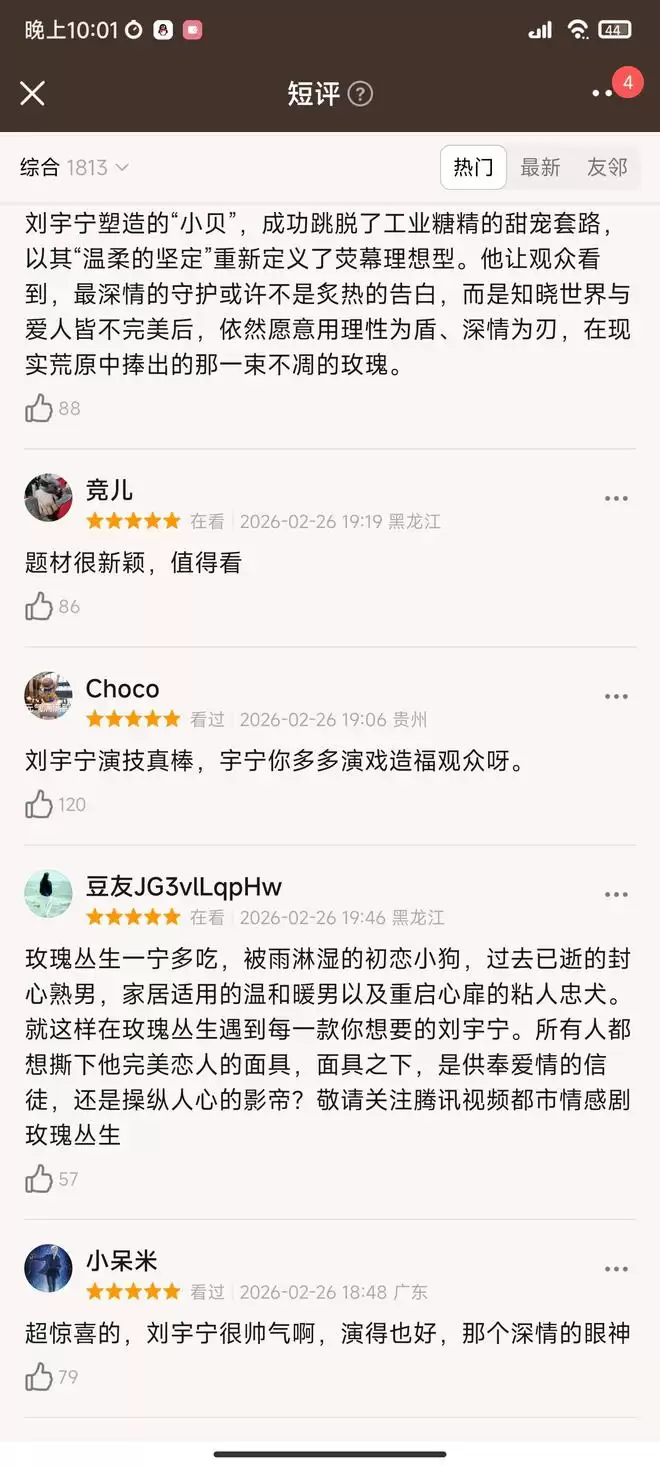Like the review with 88 likes
The width and height of the screenshot is (660, 1467).
click(40, 408)
